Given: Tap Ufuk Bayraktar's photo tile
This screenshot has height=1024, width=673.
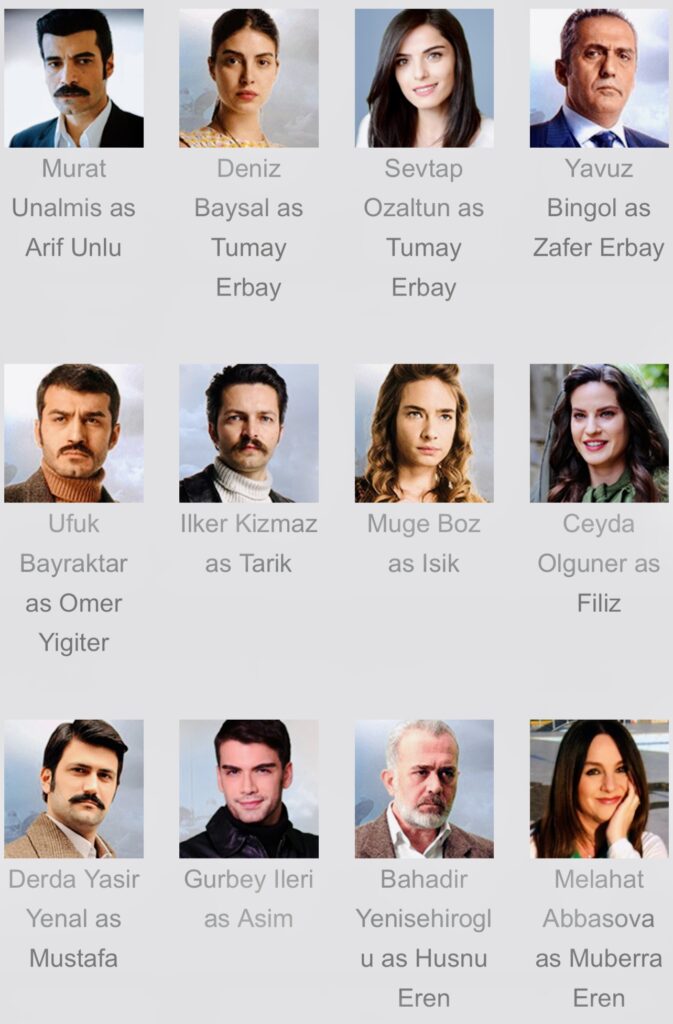Looking at the screenshot, I should (x=74, y=433).
